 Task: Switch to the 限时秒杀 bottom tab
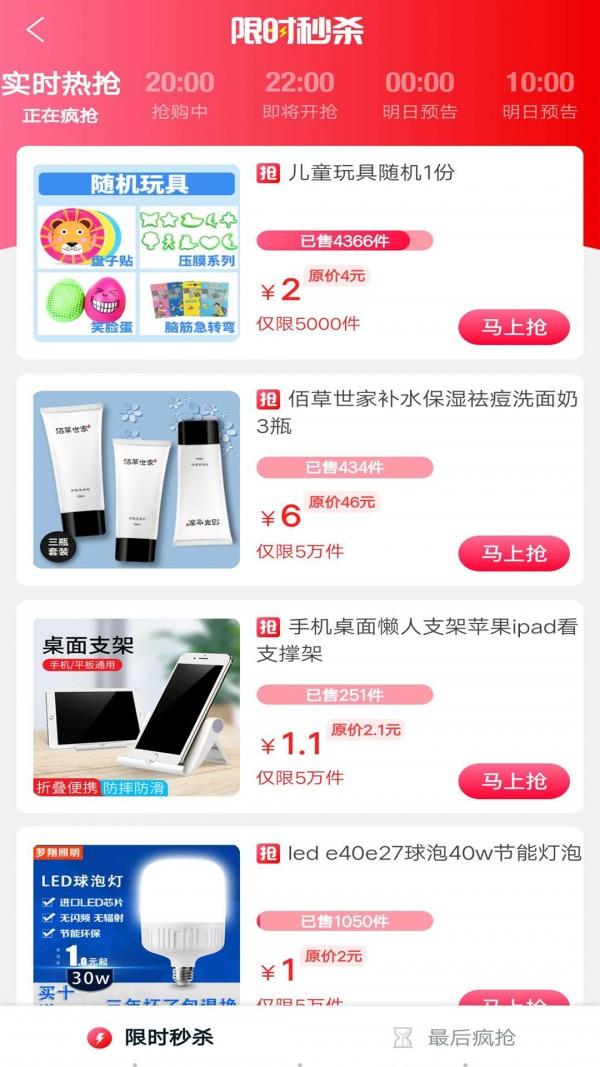coord(150,1037)
